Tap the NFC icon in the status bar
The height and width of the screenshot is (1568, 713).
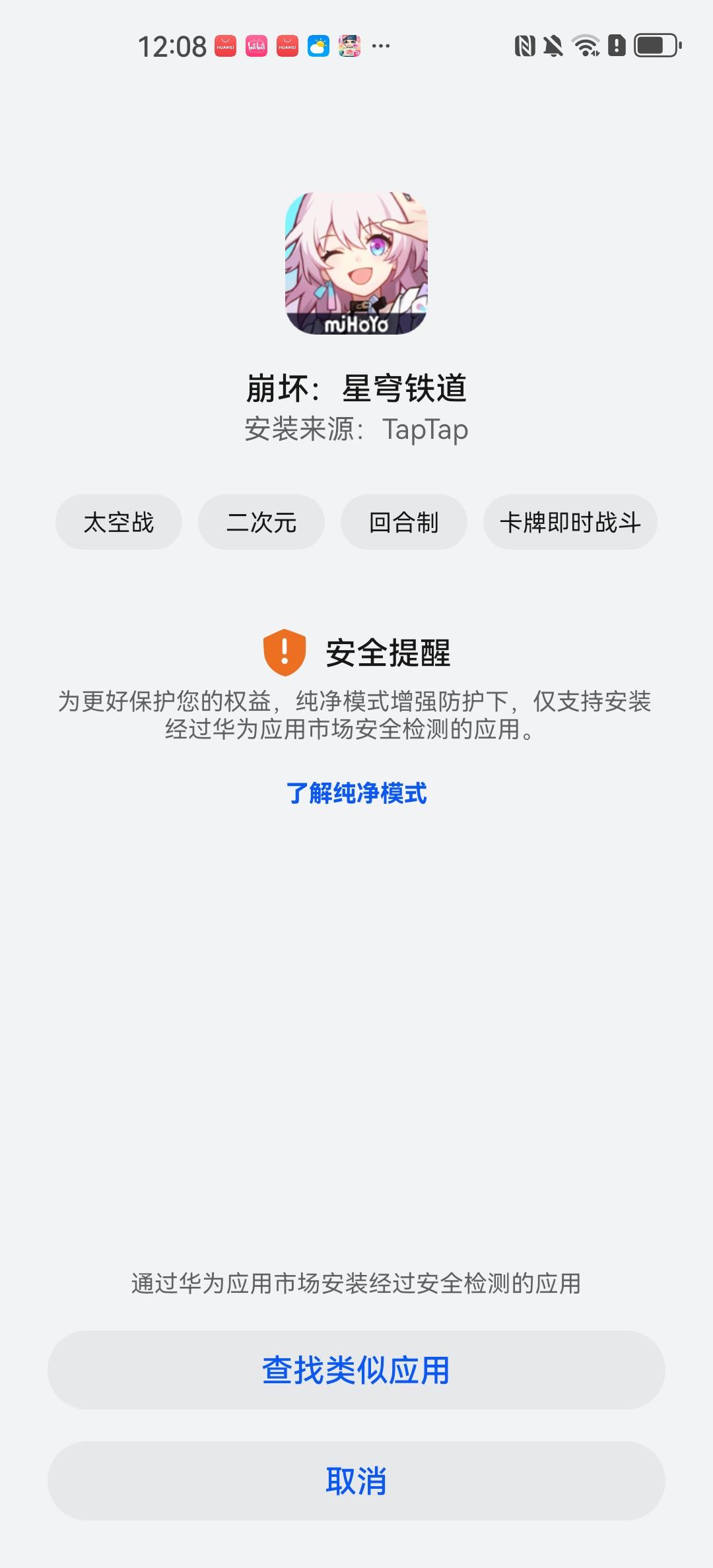tap(526, 45)
